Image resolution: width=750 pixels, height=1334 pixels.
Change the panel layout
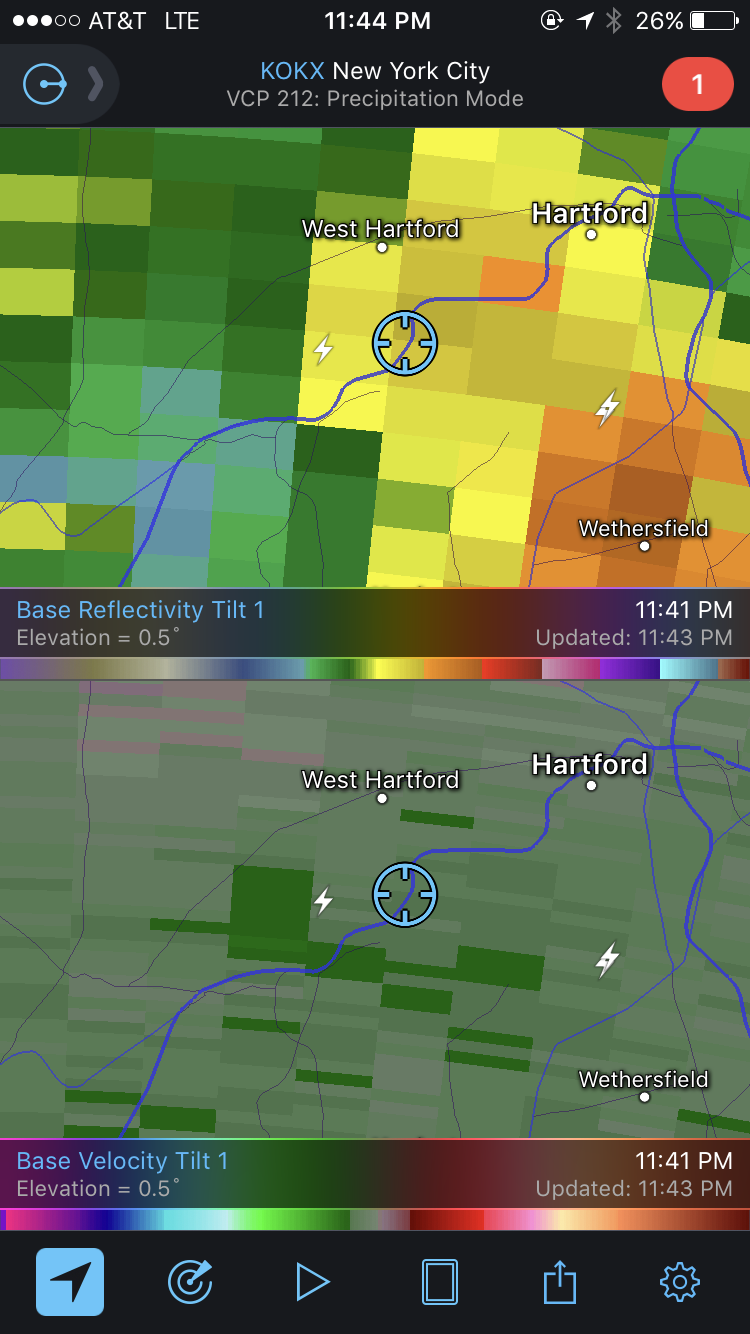tap(440, 1281)
